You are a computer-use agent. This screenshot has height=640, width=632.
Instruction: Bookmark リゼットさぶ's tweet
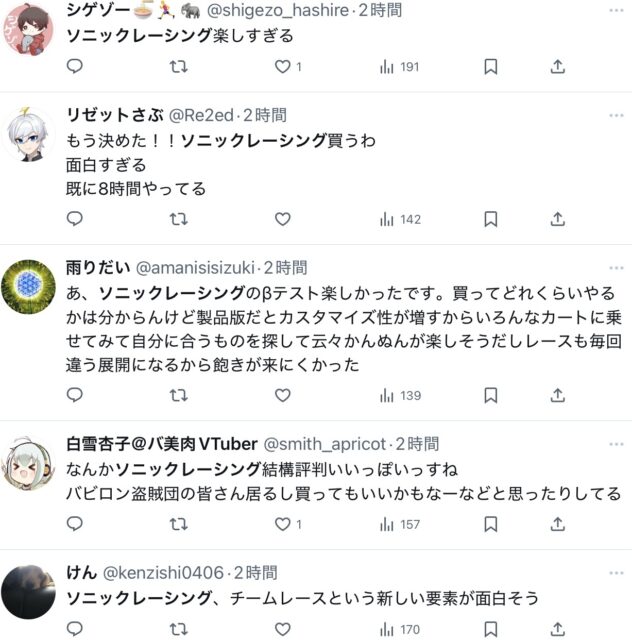point(490,219)
